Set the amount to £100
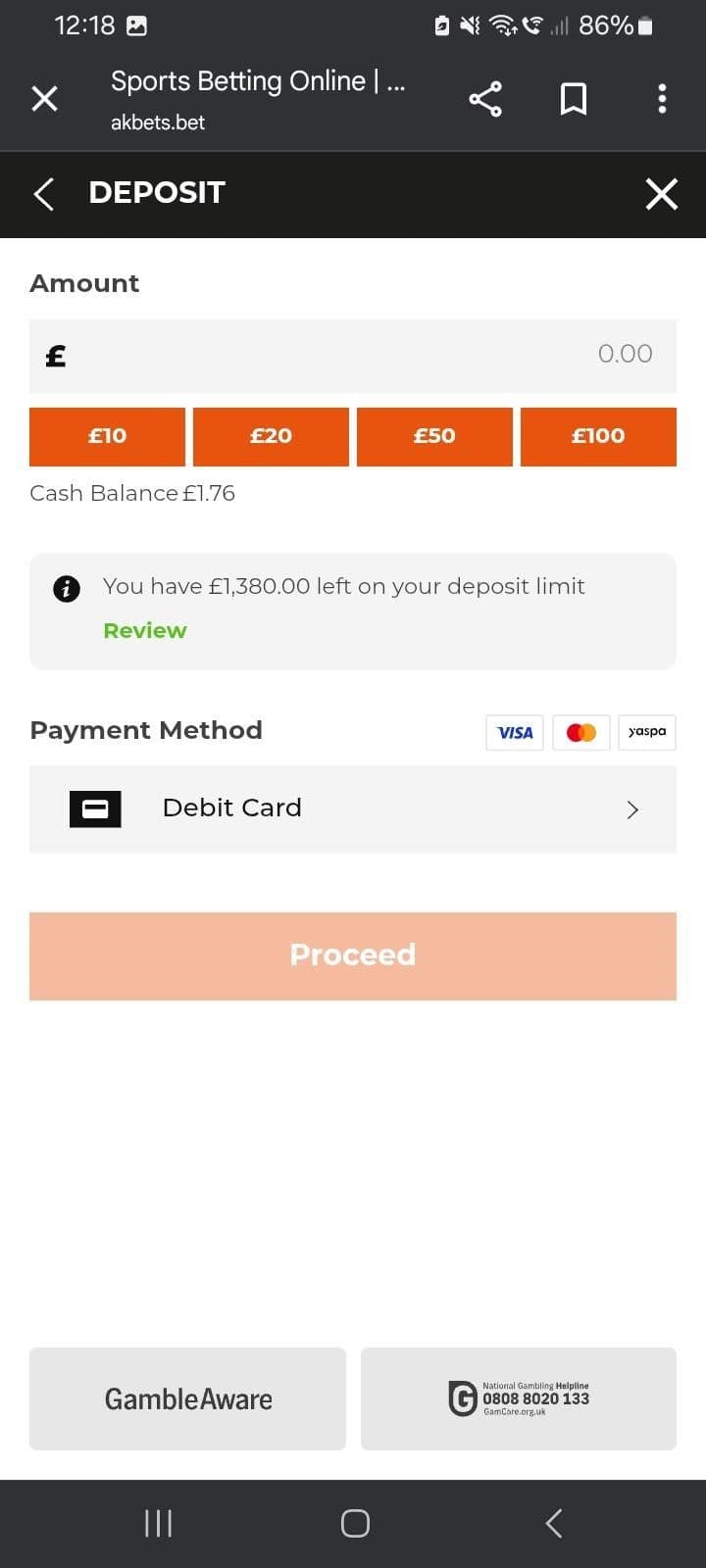Screen dimensions: 706x1568 coord(598,436)
